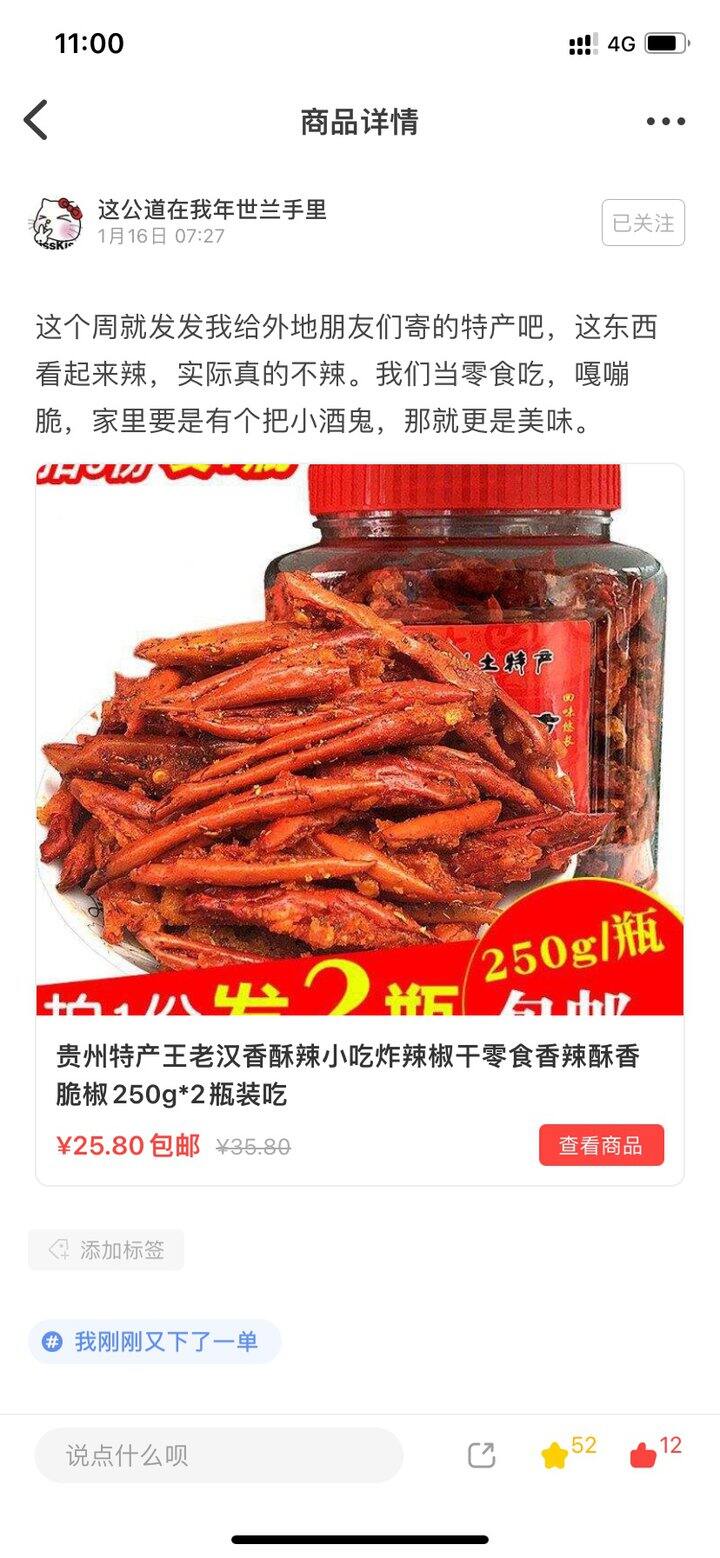Toggle the 已关注 follow status
720x1558 pixels.
[x=643, y=224]
